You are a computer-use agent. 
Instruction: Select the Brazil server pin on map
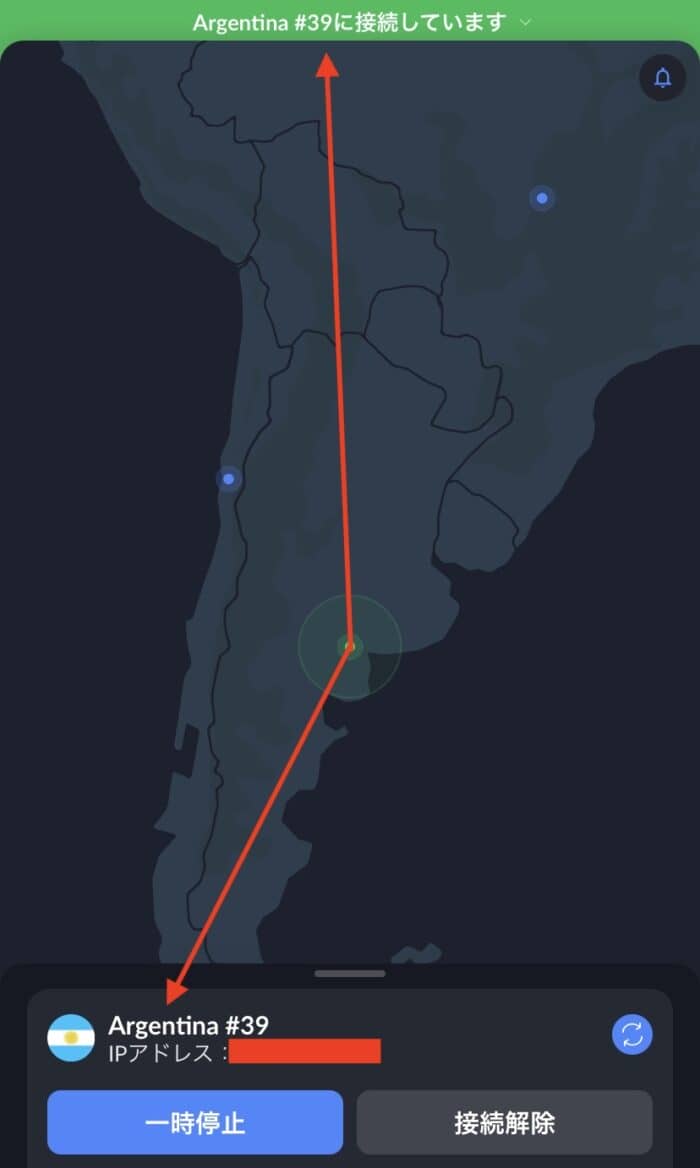point(542,198)
